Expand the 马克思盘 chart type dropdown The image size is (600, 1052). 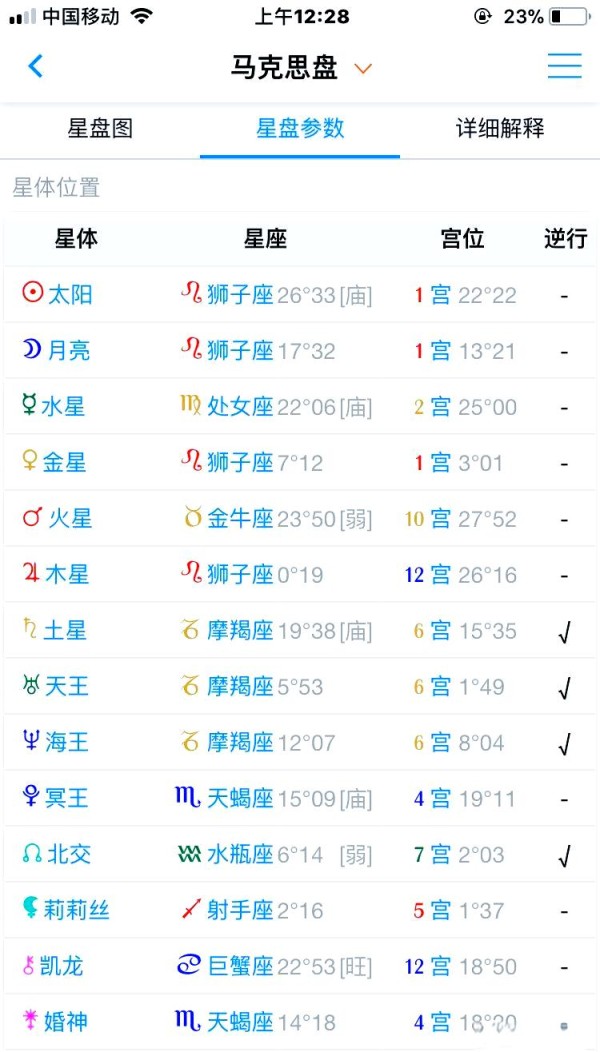(x=301, y=68)
